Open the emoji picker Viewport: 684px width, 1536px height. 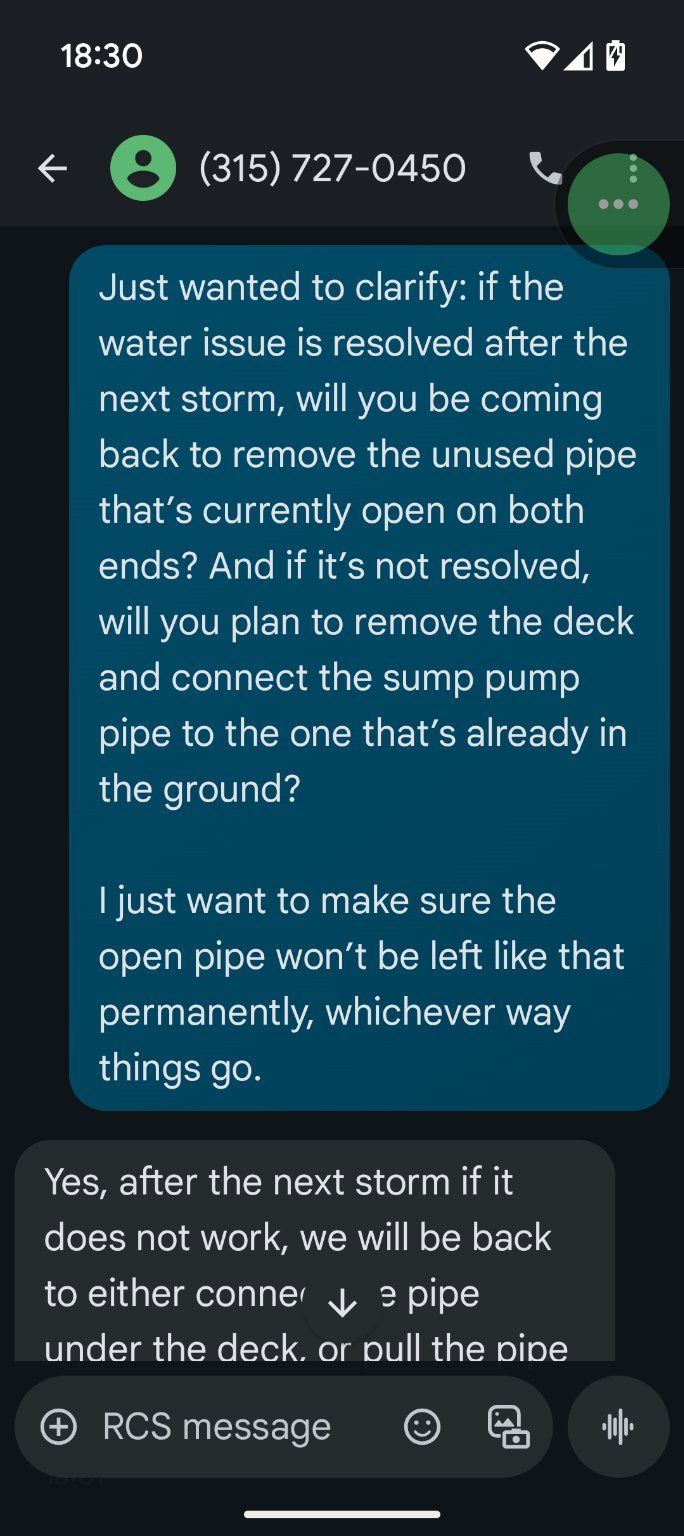[422, 1427]
